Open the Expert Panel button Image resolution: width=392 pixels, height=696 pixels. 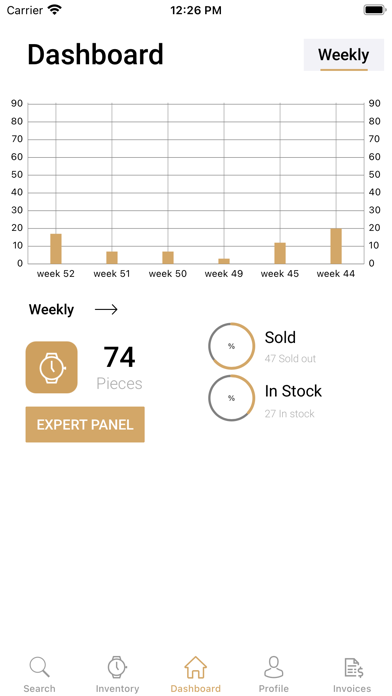tap(85, 424)
